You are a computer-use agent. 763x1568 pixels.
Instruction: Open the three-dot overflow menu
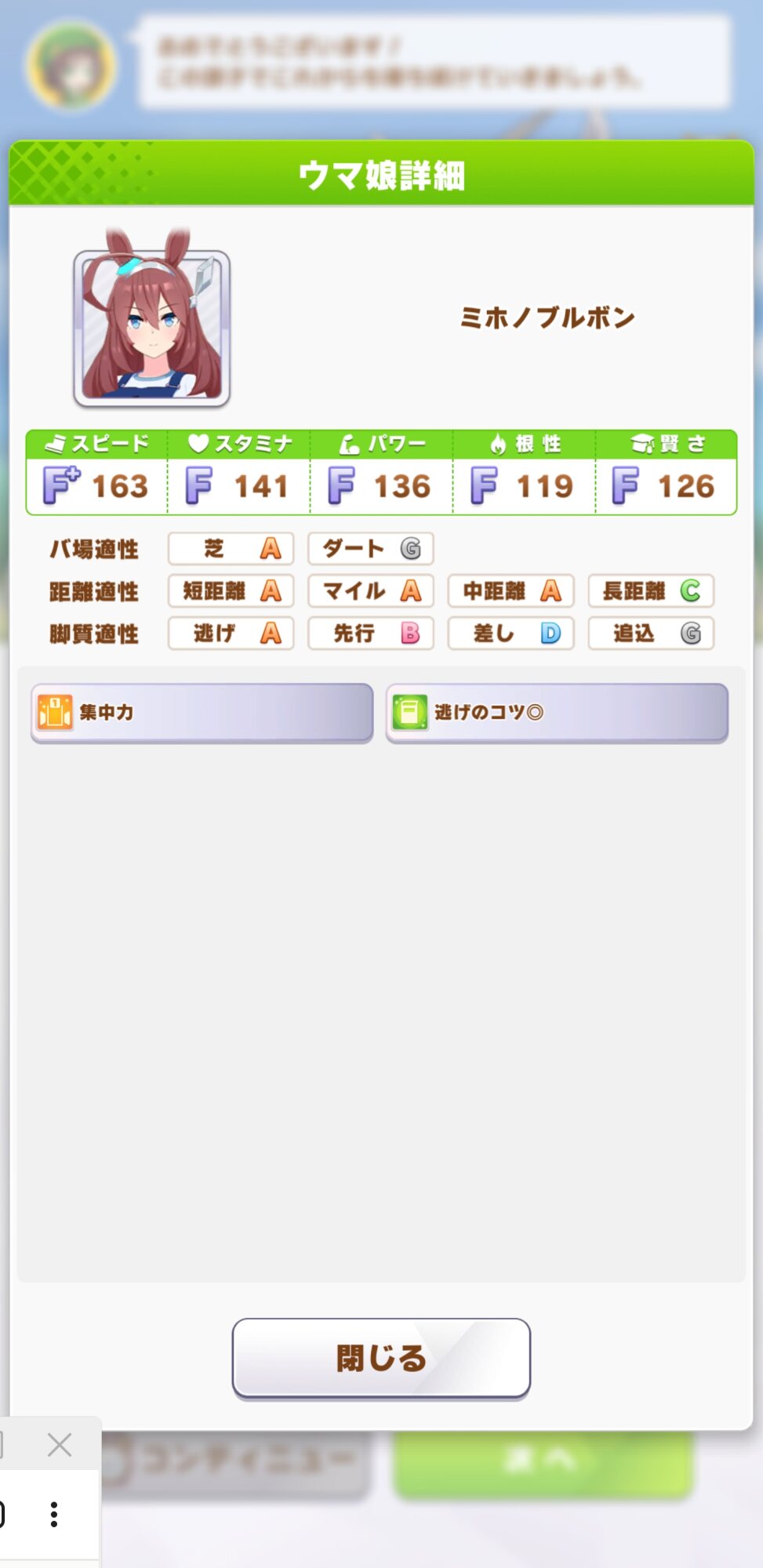tap(54, 1514)
